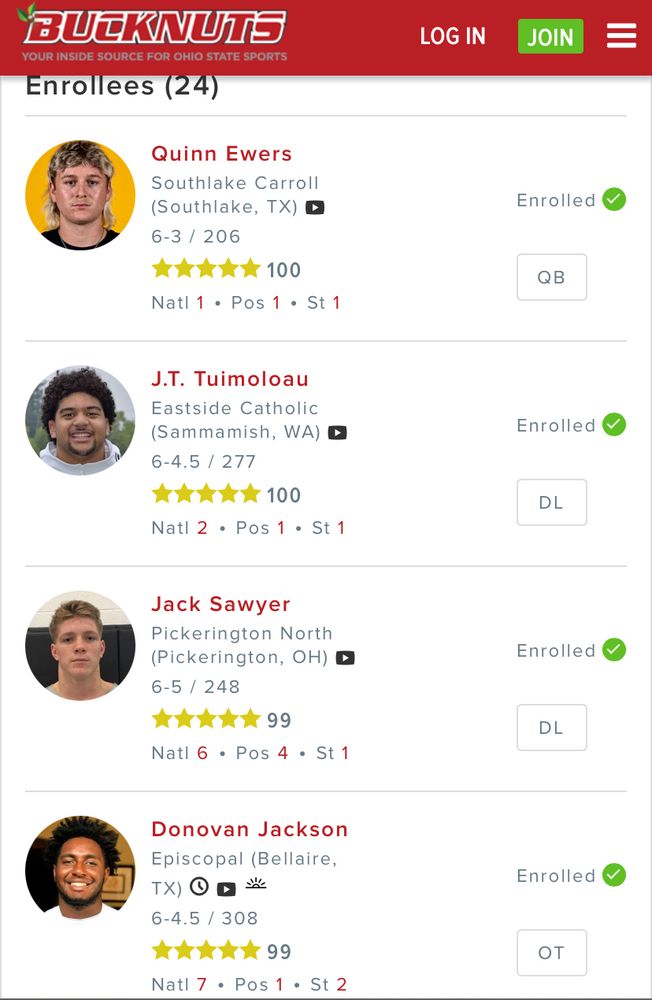
Task: Tap Quinn Ewers' player photo
Action: (80, 195)
